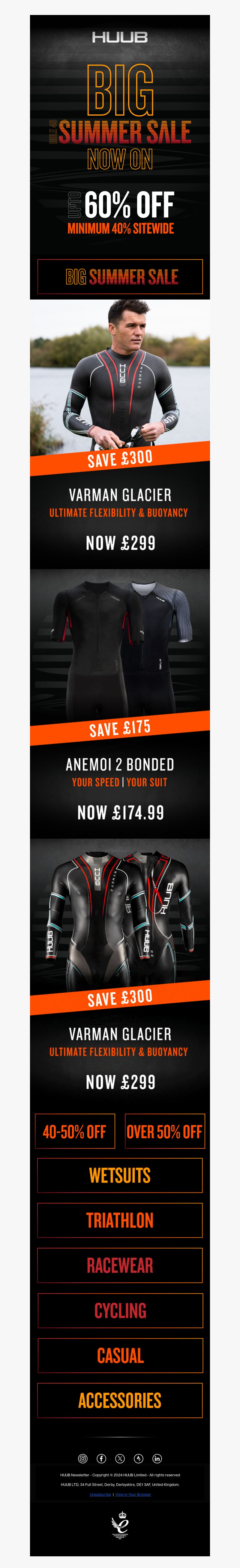The height and width of the screenshot is (1568, 240).
Task: Open HUUB's Facebook page
Action: pyautogui.click(x=101, y=1458)
